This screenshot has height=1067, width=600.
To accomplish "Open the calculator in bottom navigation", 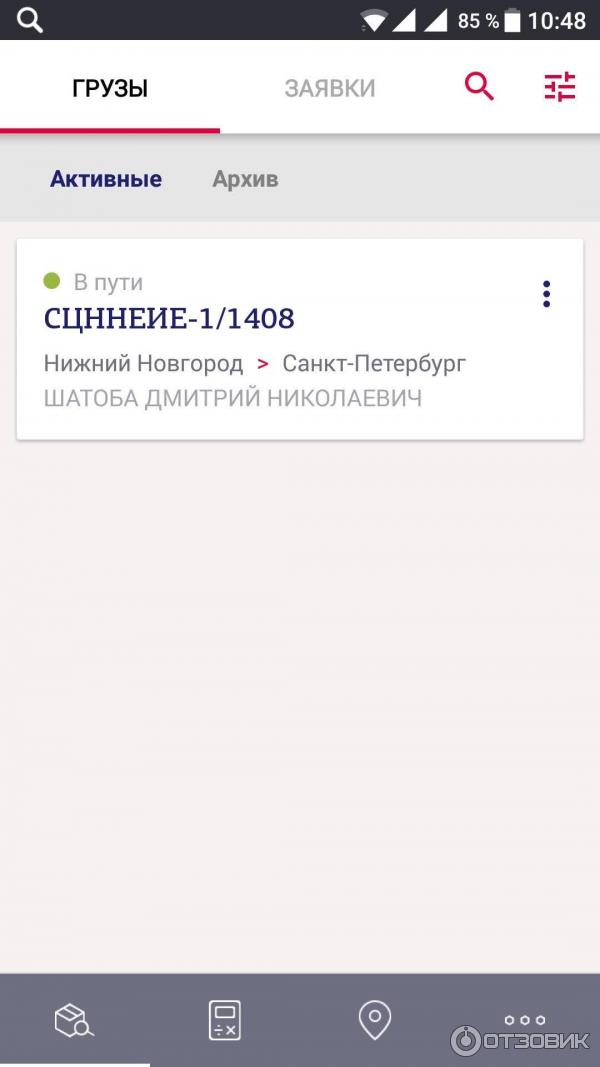I will click(x=224, y=1020).
